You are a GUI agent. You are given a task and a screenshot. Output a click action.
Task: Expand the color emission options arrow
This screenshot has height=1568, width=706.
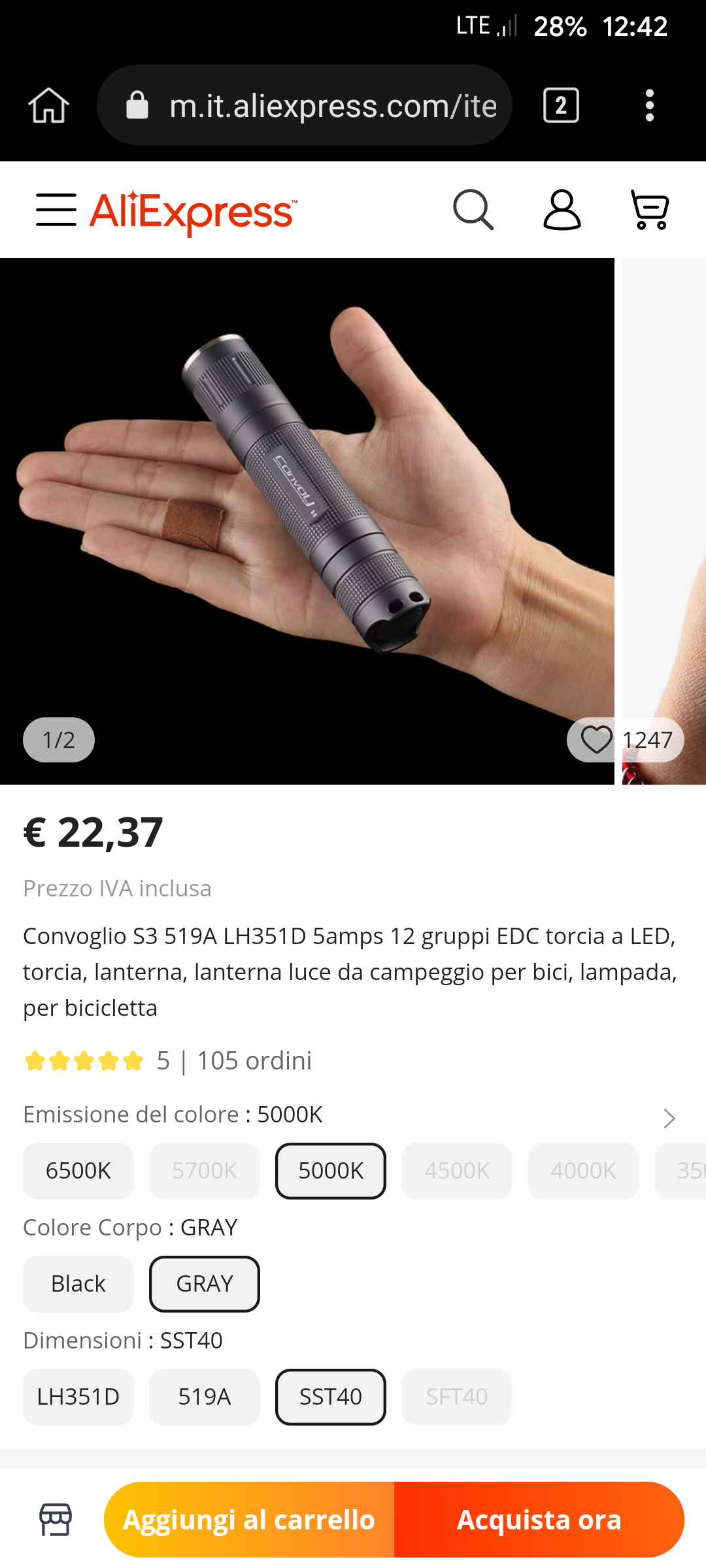point(669,1119)
